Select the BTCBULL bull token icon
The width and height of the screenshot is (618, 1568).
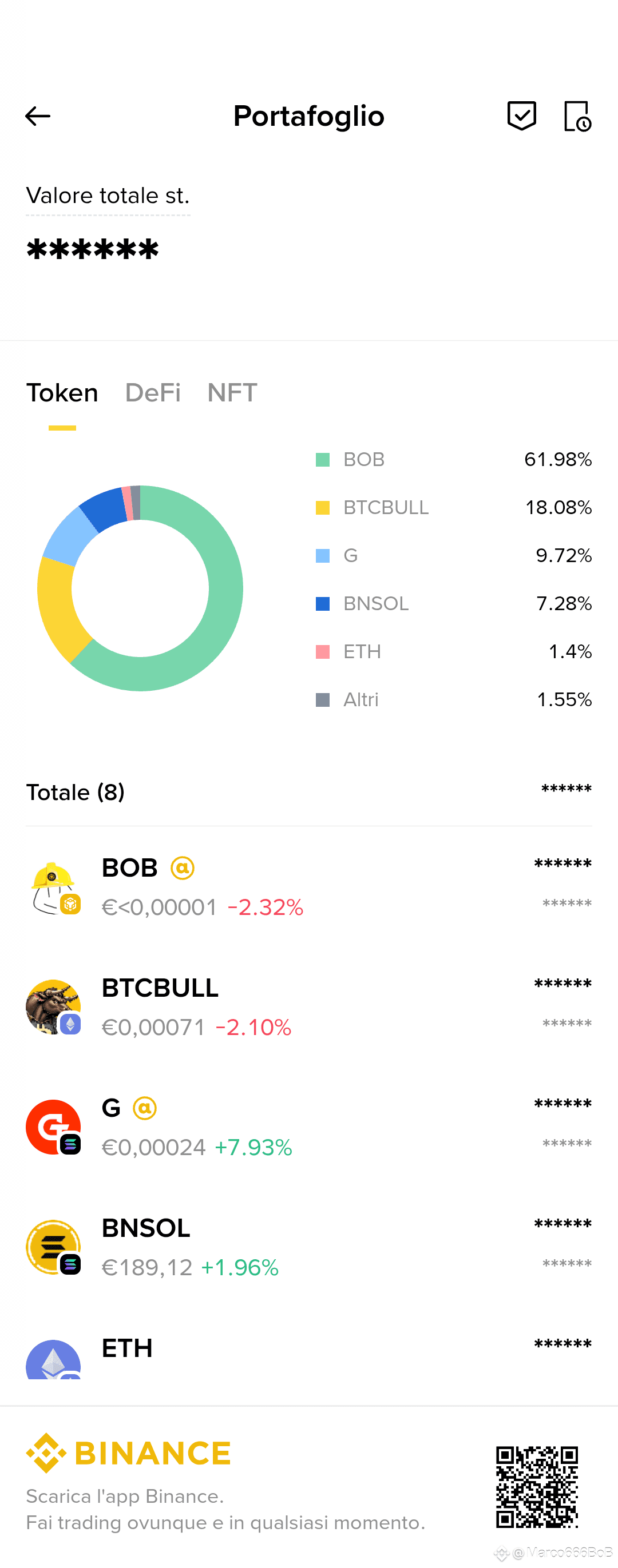[55, 1006]
